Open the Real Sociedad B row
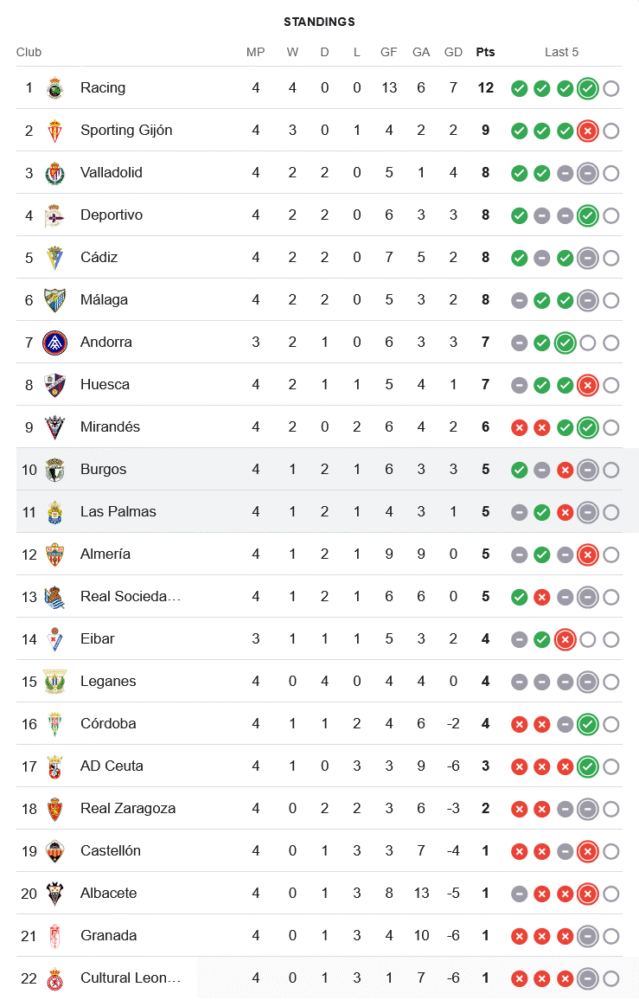639x1000 pixels. coord(130,596)
